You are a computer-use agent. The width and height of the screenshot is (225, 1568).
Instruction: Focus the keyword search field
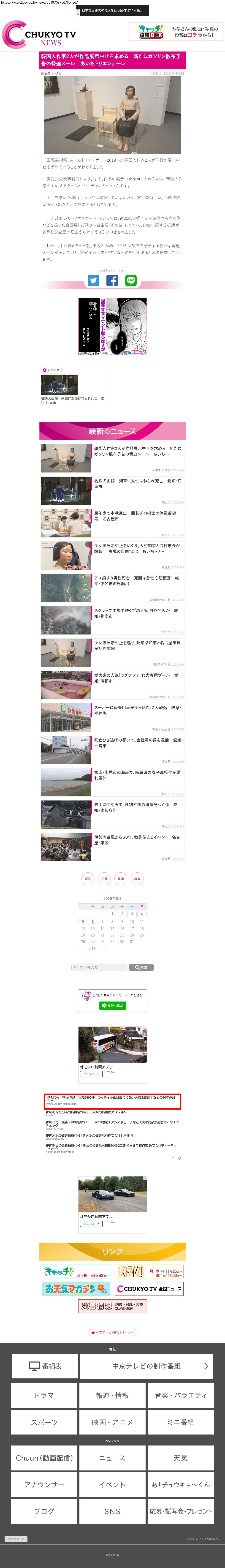[99, 967]
